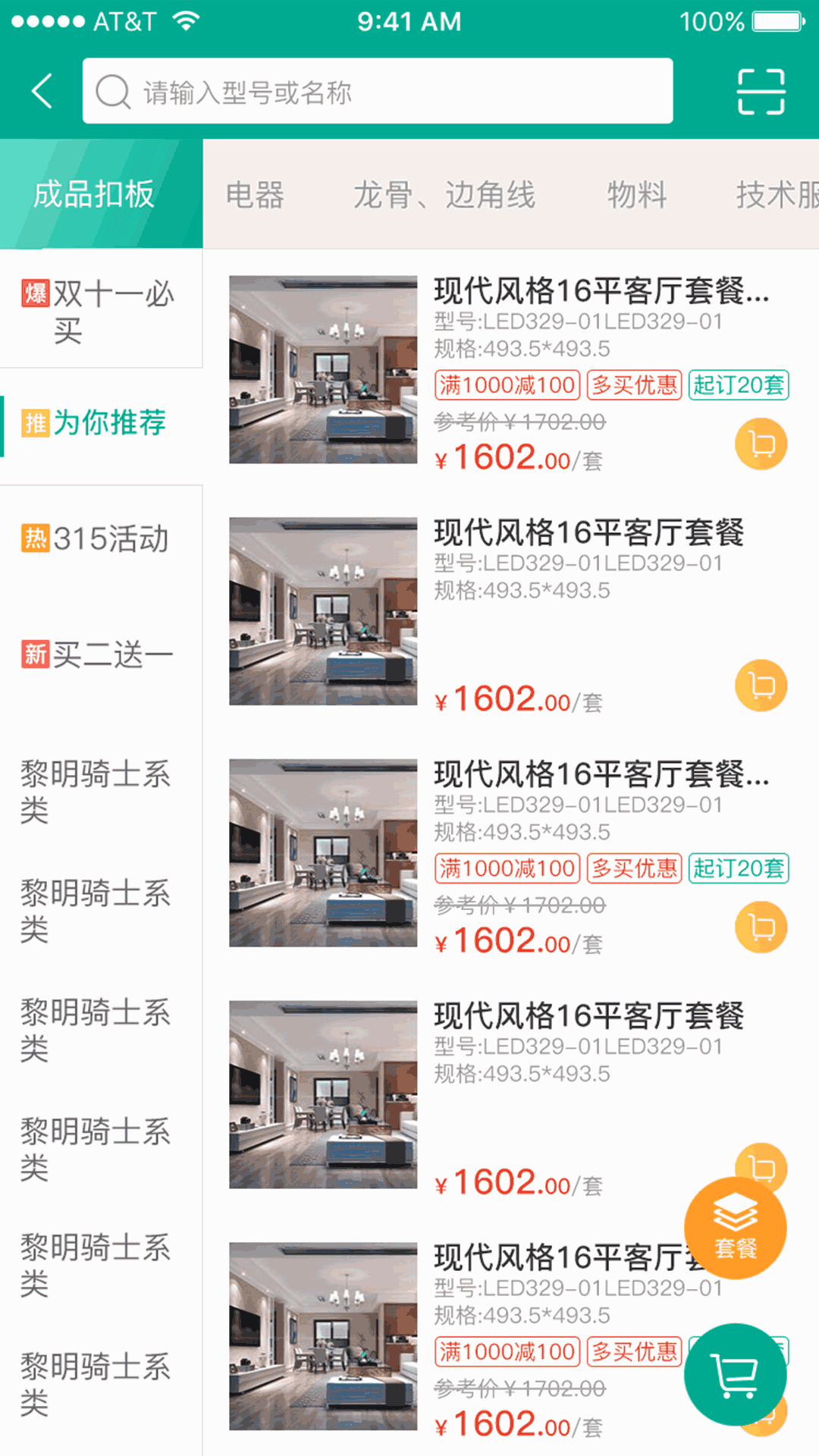The image size is (819, 1456).
Task: Switch to the 龙骨、边角线 tab
Action: tap(444, 195)
